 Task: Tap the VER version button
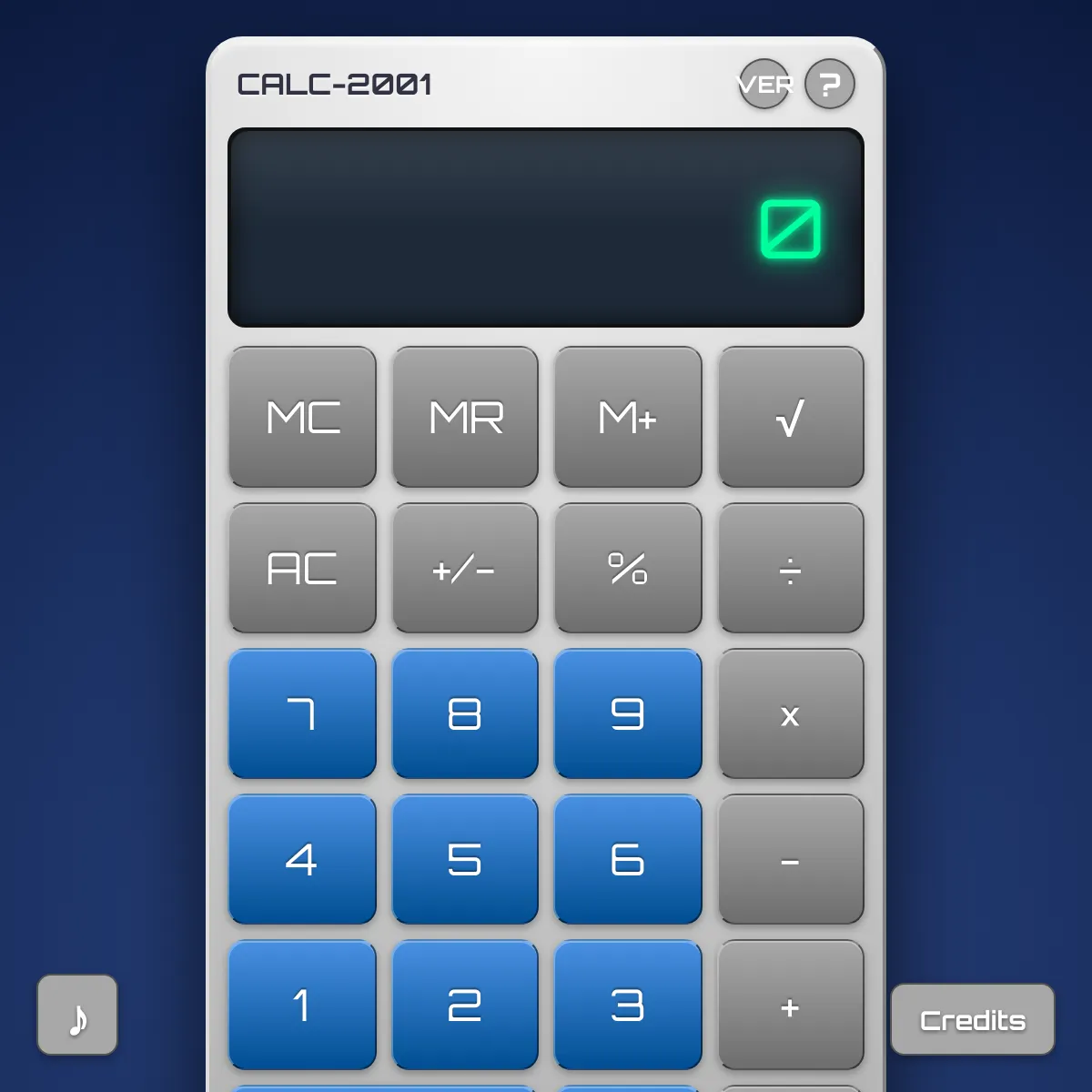tap(764, 85)
